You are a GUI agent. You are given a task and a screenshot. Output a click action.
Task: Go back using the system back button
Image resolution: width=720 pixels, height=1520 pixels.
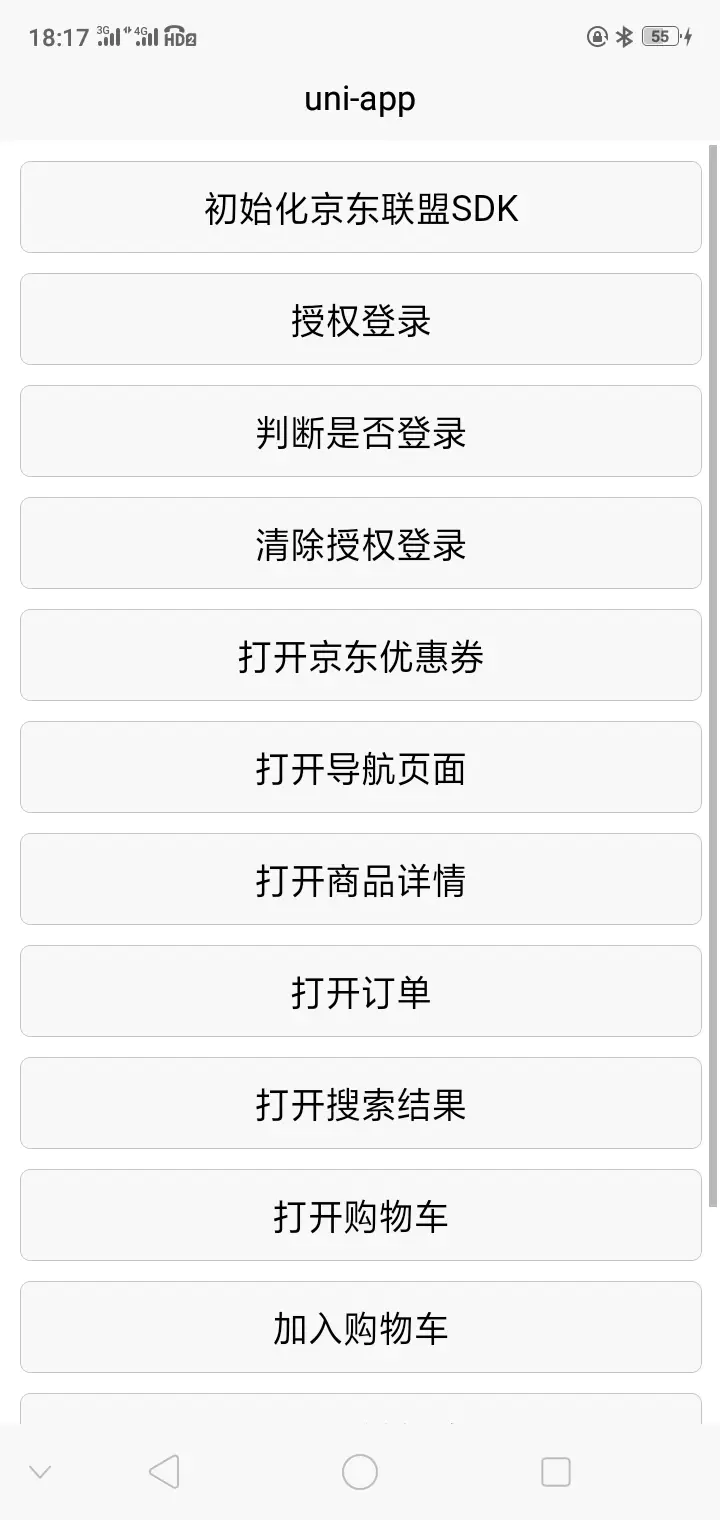(164, 1472)
